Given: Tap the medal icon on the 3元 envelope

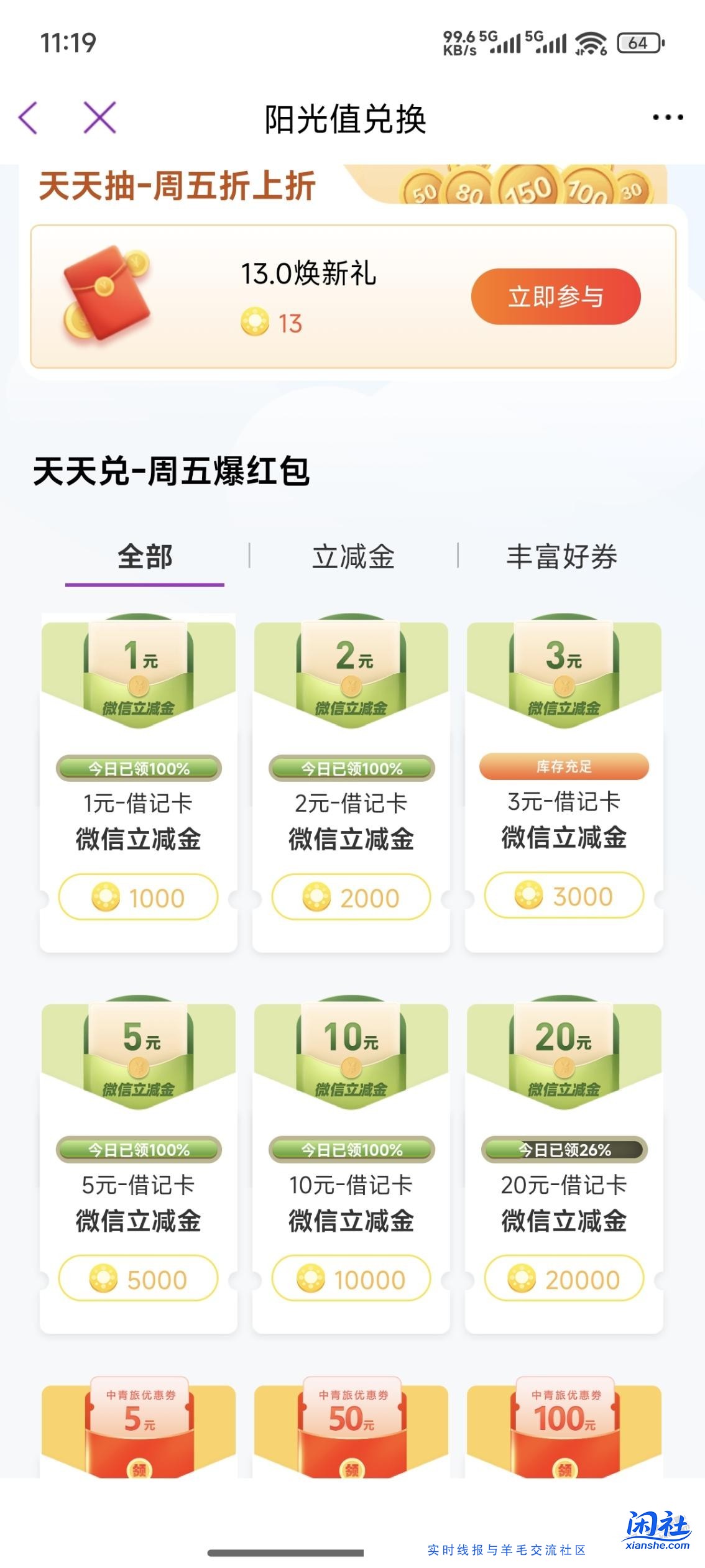Looking at the screenshot, I should pyautogui.click(x=564, y=687).
